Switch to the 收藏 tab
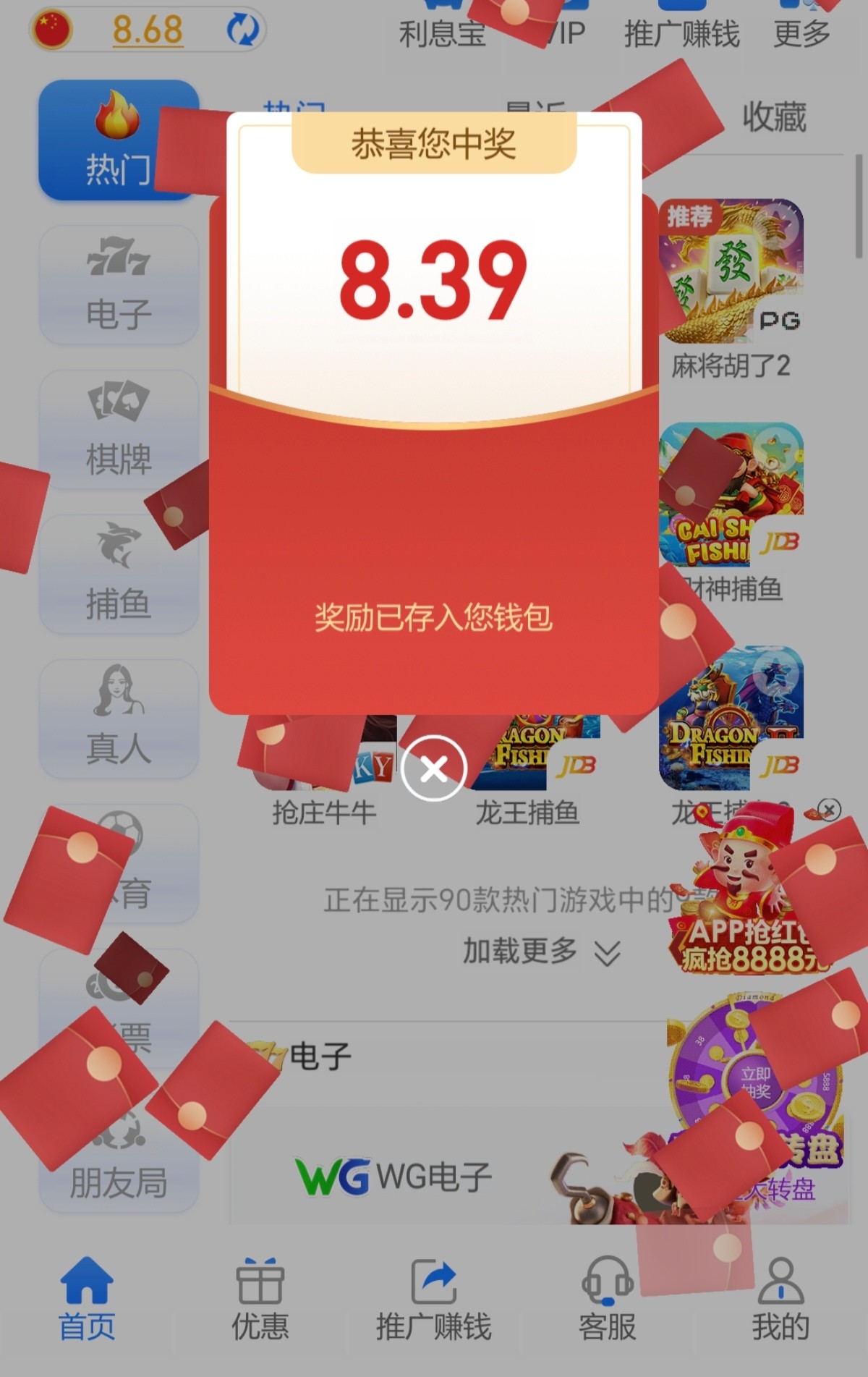The height and width of the screenshot is (1377, 868). (x=774, y=117)
